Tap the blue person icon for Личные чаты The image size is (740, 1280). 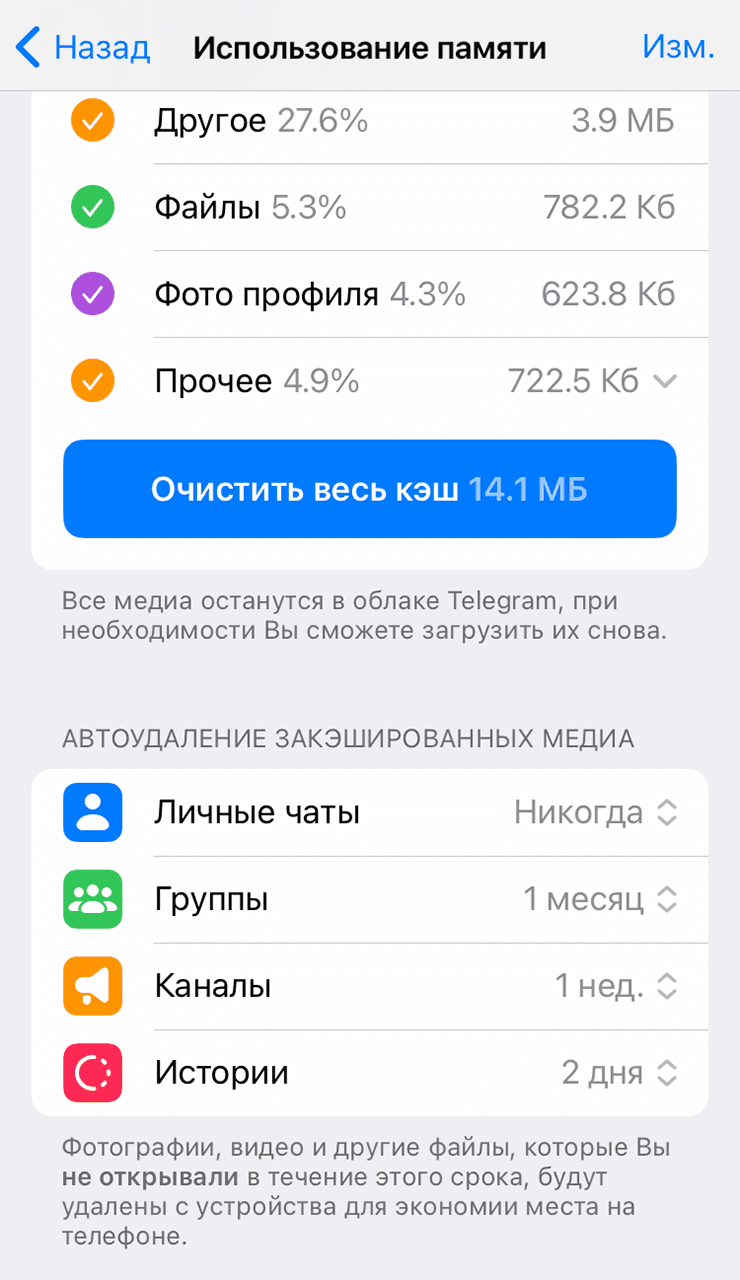(x=92, y=812)
